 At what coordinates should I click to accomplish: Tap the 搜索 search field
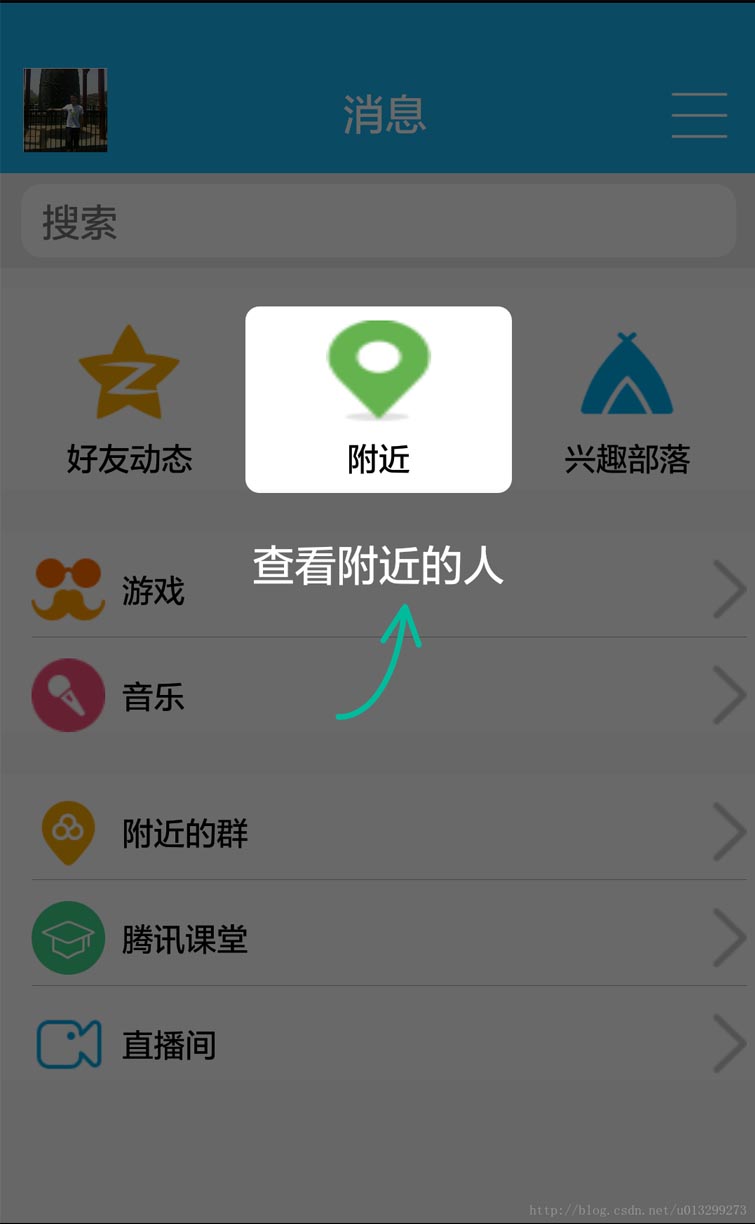pos(378,222)
